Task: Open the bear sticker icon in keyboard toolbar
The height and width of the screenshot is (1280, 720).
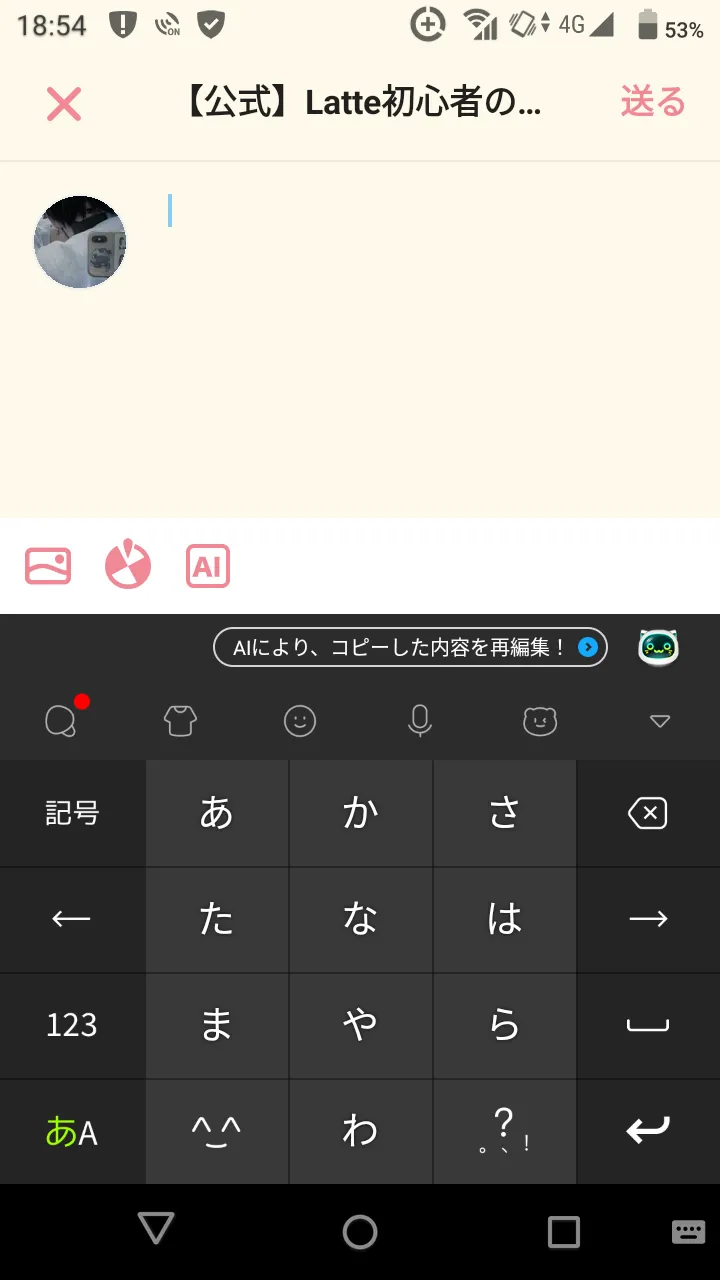Action: pos(540,721)
